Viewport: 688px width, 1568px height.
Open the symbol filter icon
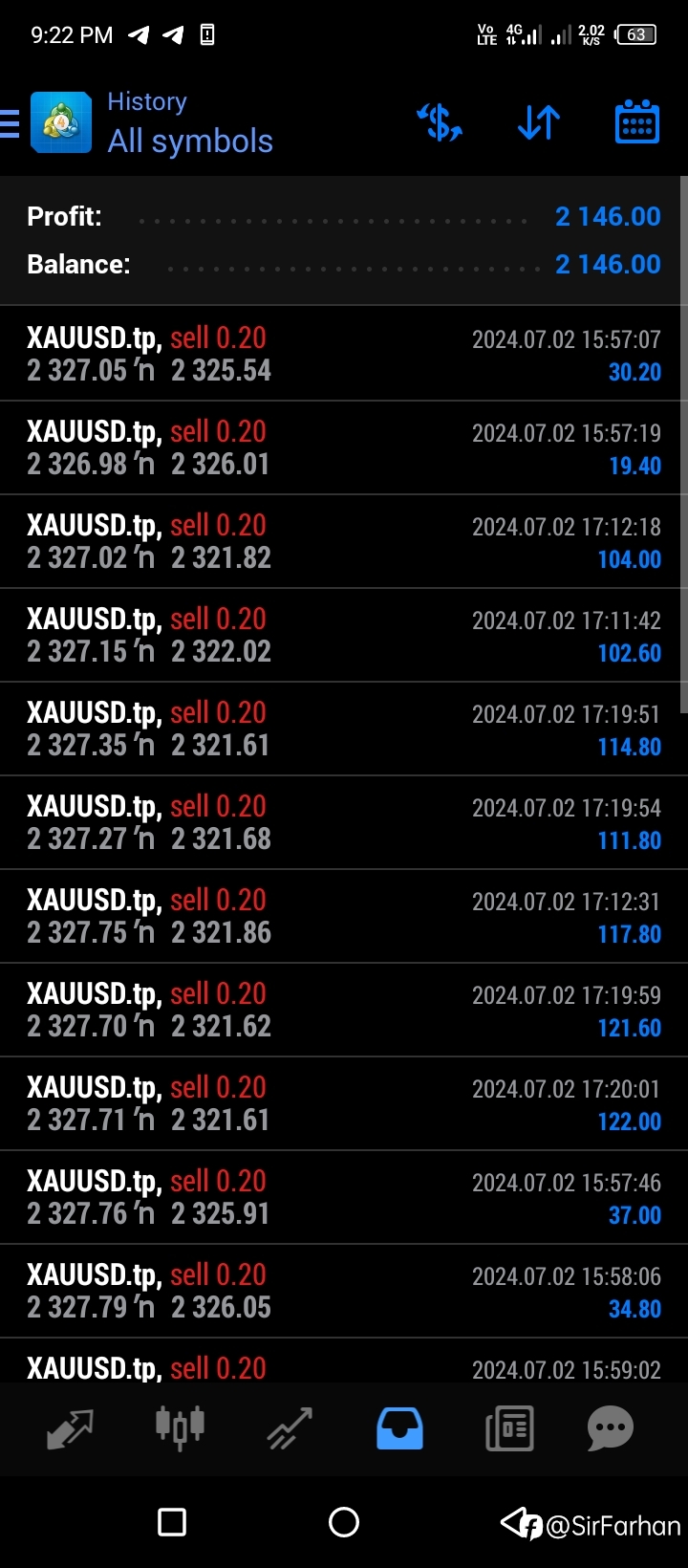click(x=440, y=122)
